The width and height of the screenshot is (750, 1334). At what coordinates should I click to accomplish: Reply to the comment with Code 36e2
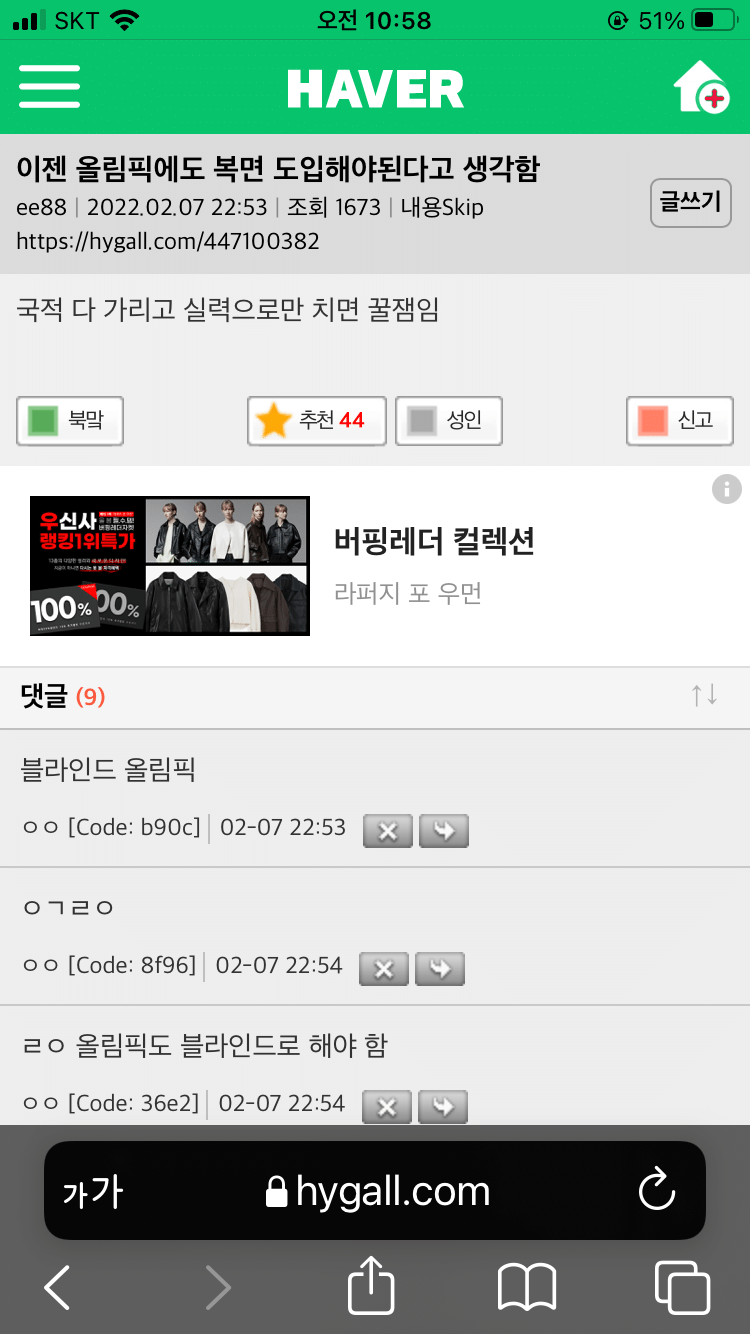(x=443, y=1106)
